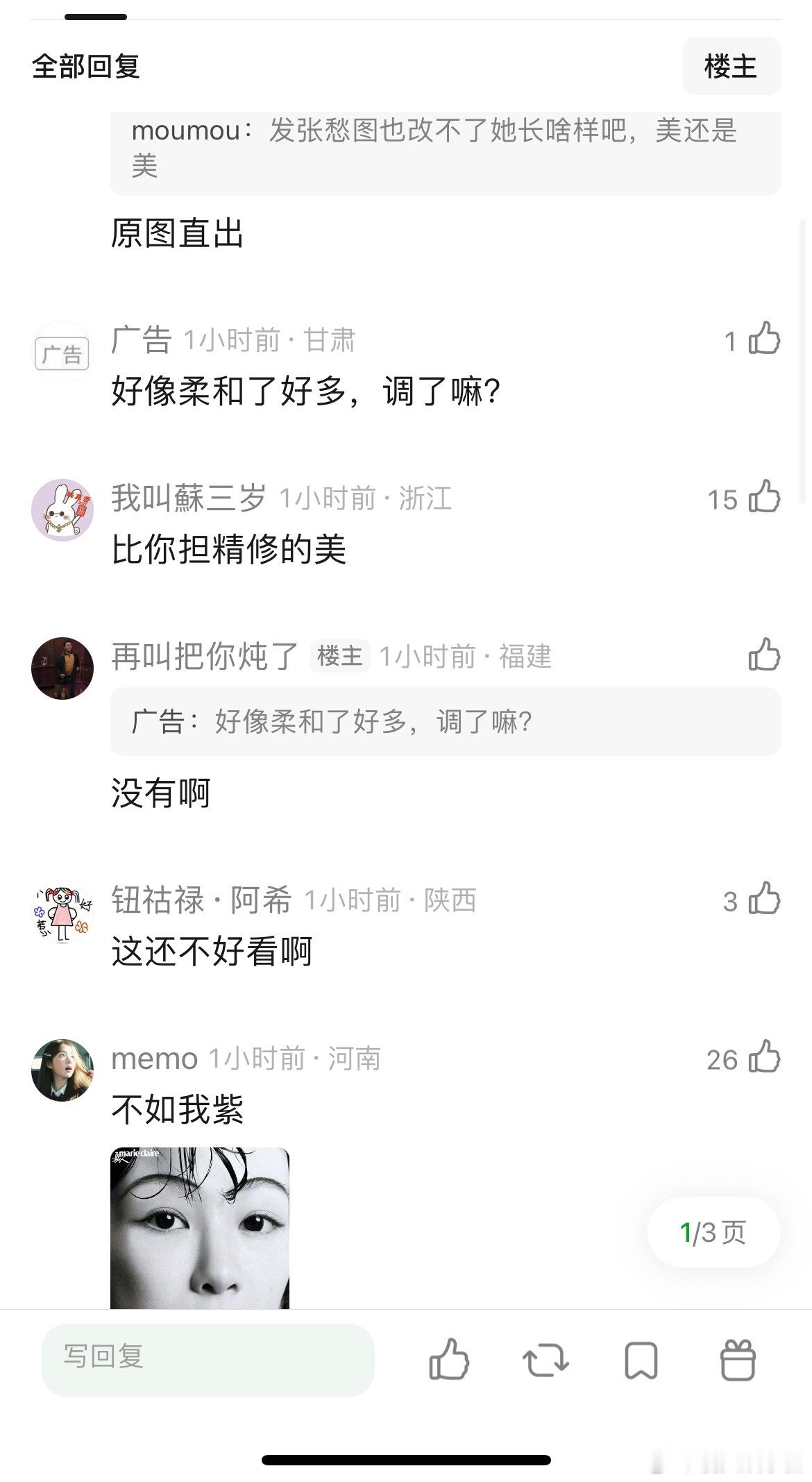
Task: Like memo's comment 不如我紫
Action: click(764, 1058)
